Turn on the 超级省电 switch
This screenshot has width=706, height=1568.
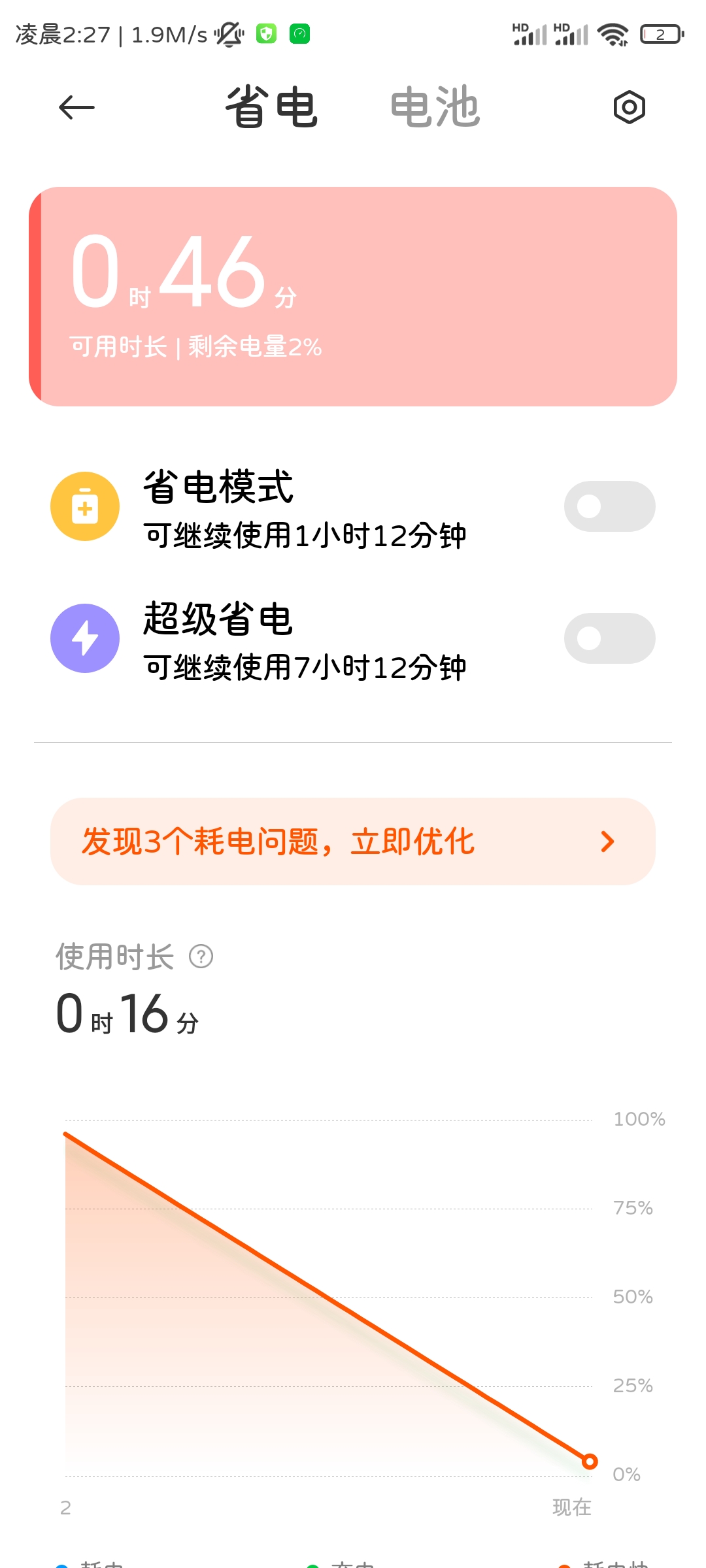(x=609, y=638)
